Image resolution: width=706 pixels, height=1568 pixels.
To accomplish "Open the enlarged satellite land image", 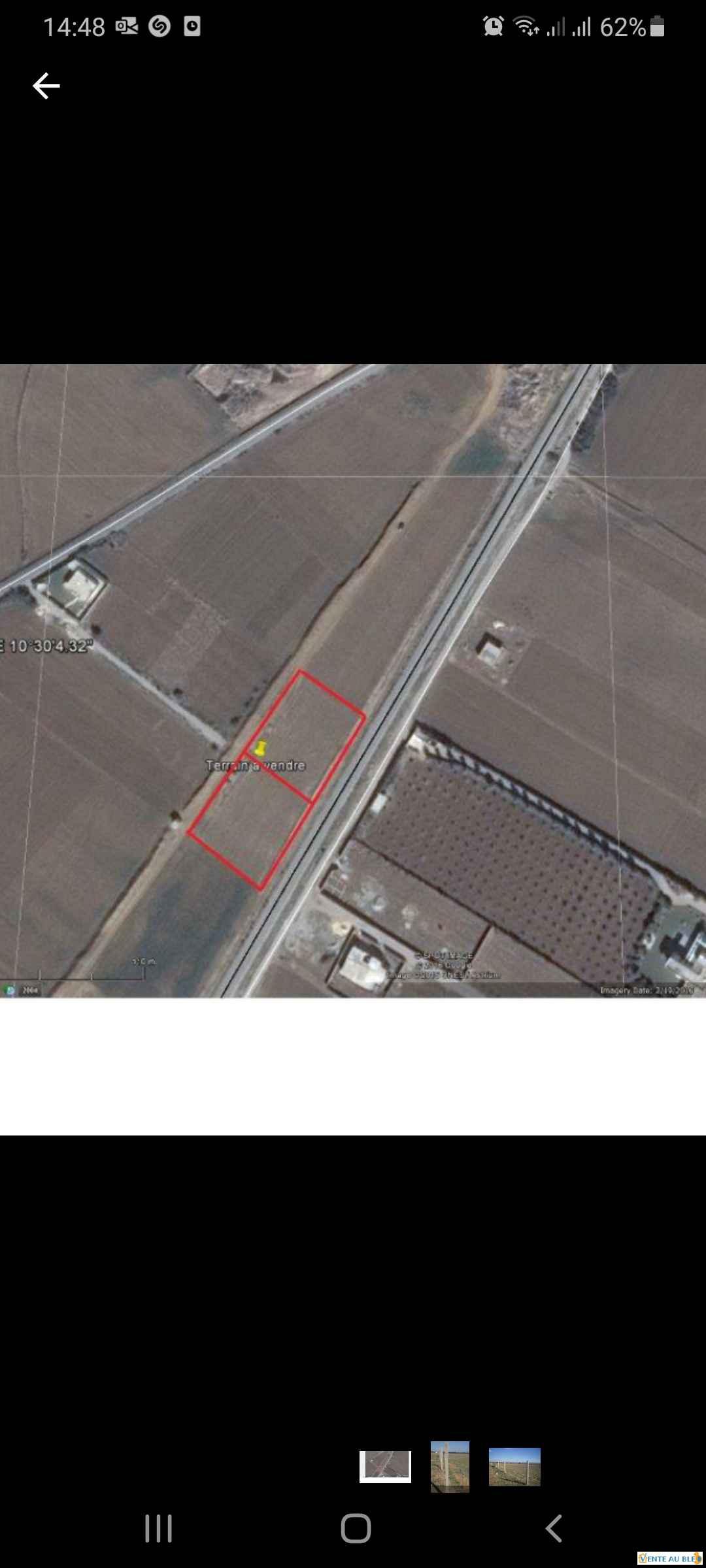I will [353, 680].
